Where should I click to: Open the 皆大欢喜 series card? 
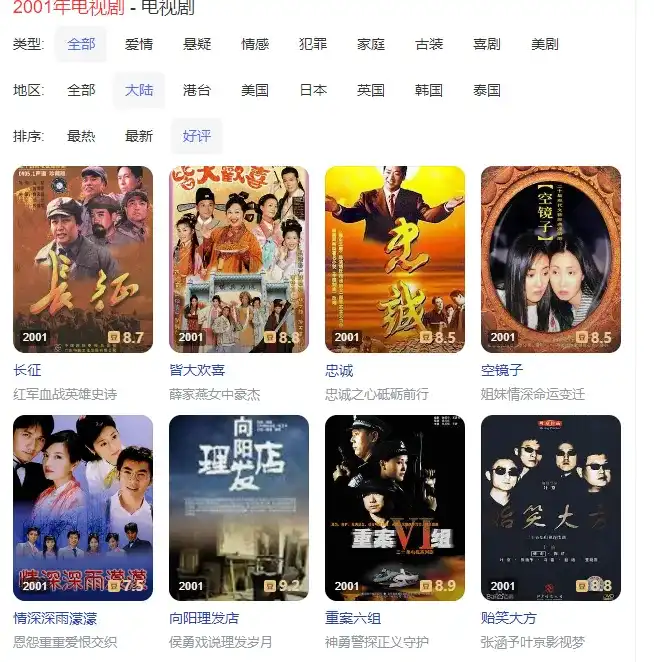[x=239, y=259]
